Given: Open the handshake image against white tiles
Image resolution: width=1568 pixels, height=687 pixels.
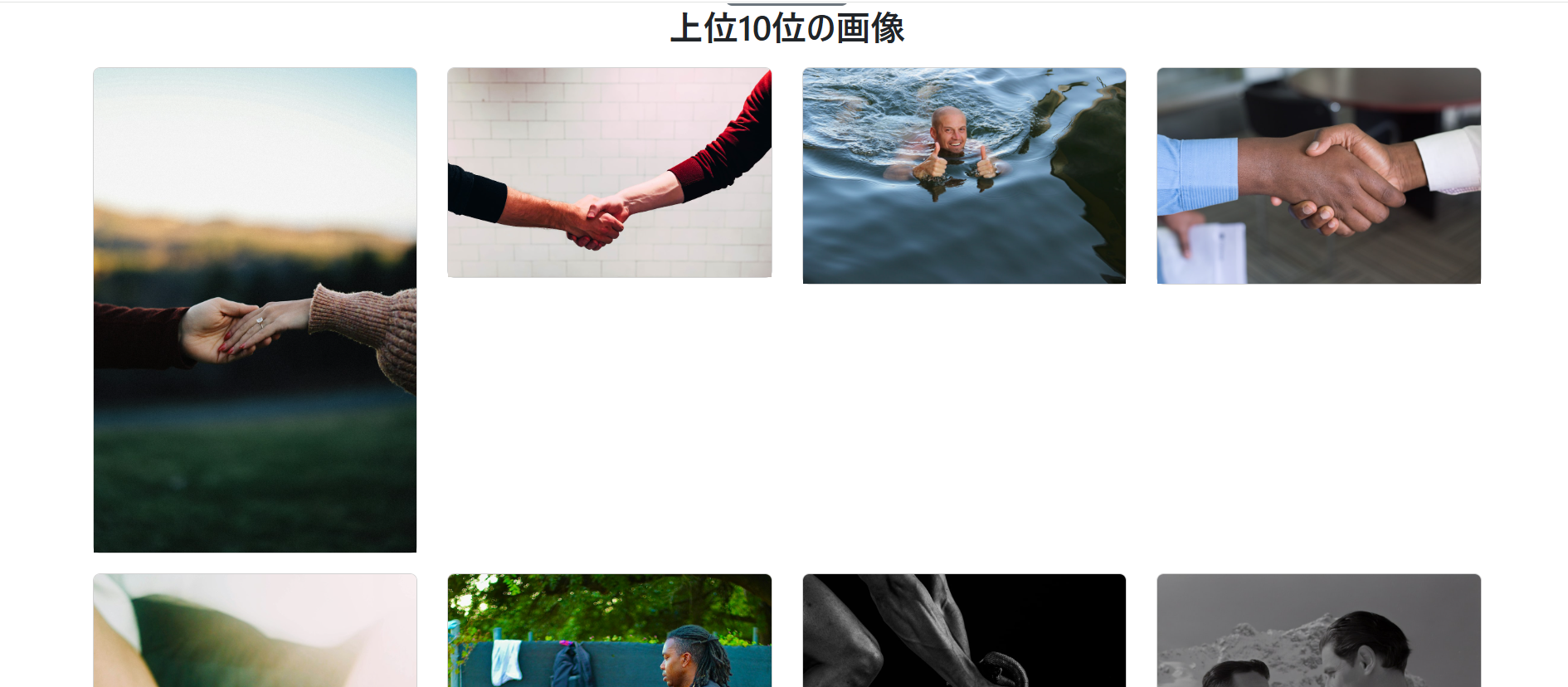Looking at the screenshot, I should pyautogui.click(x=609, y=173).
